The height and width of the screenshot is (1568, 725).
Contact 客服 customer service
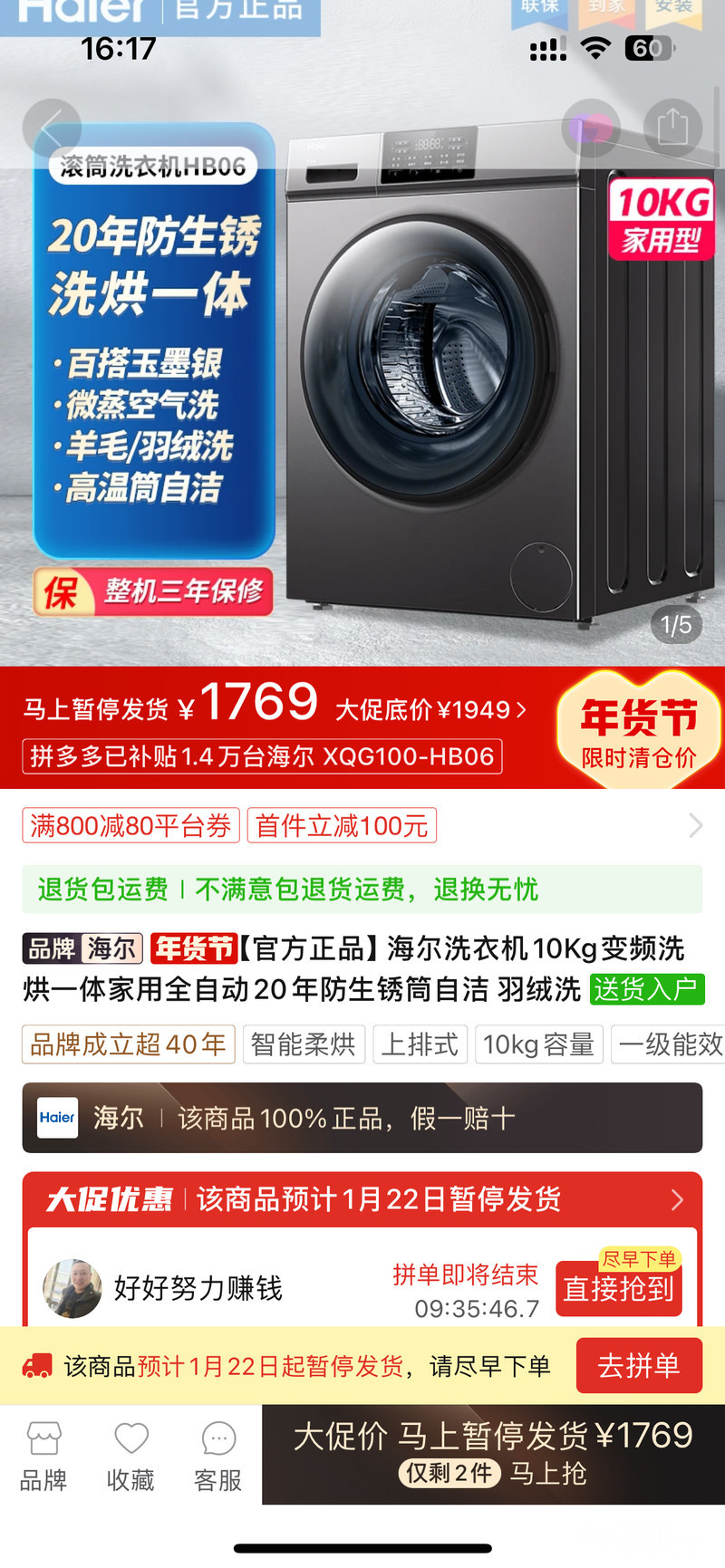pyautogui.click(x=218, y=1457)
